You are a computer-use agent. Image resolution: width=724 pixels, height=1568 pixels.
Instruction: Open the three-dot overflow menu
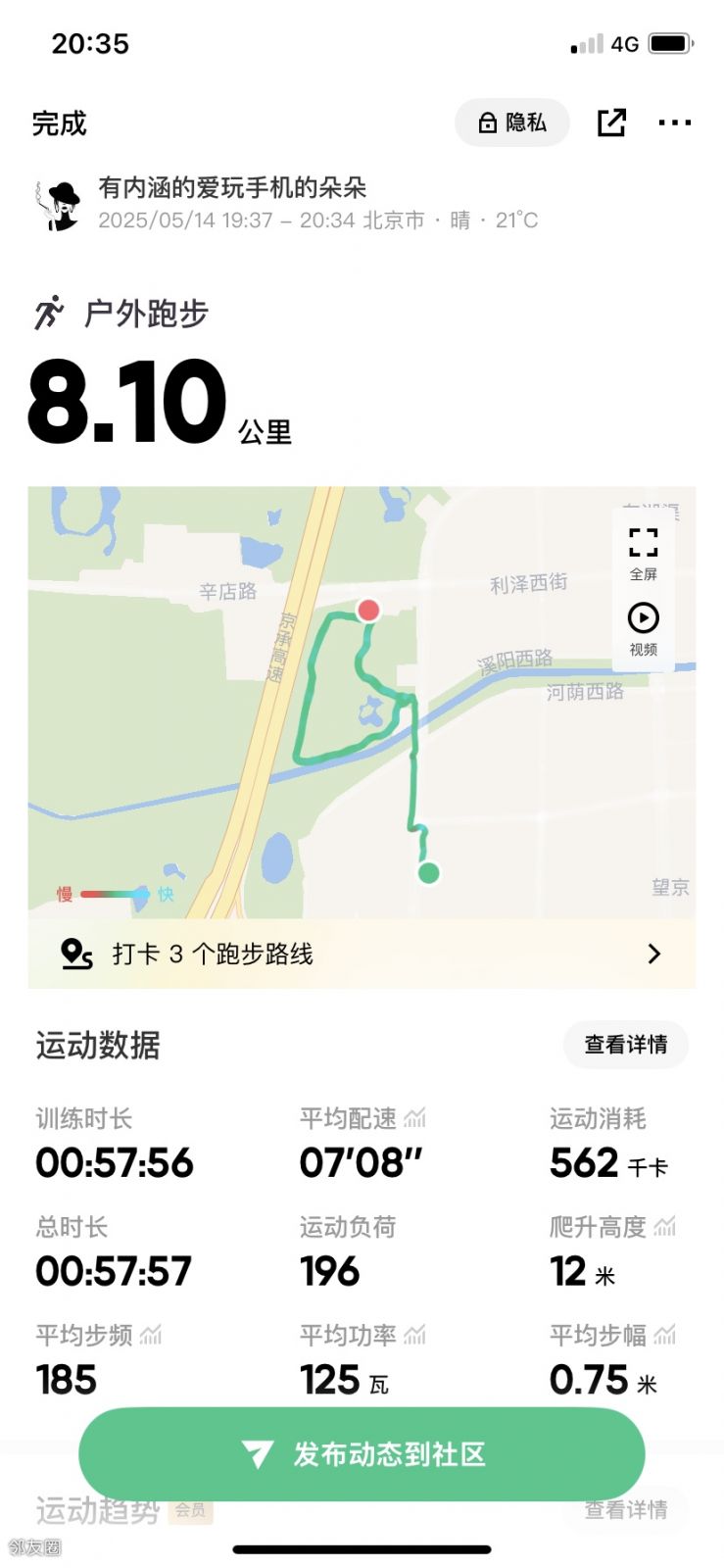674,122
